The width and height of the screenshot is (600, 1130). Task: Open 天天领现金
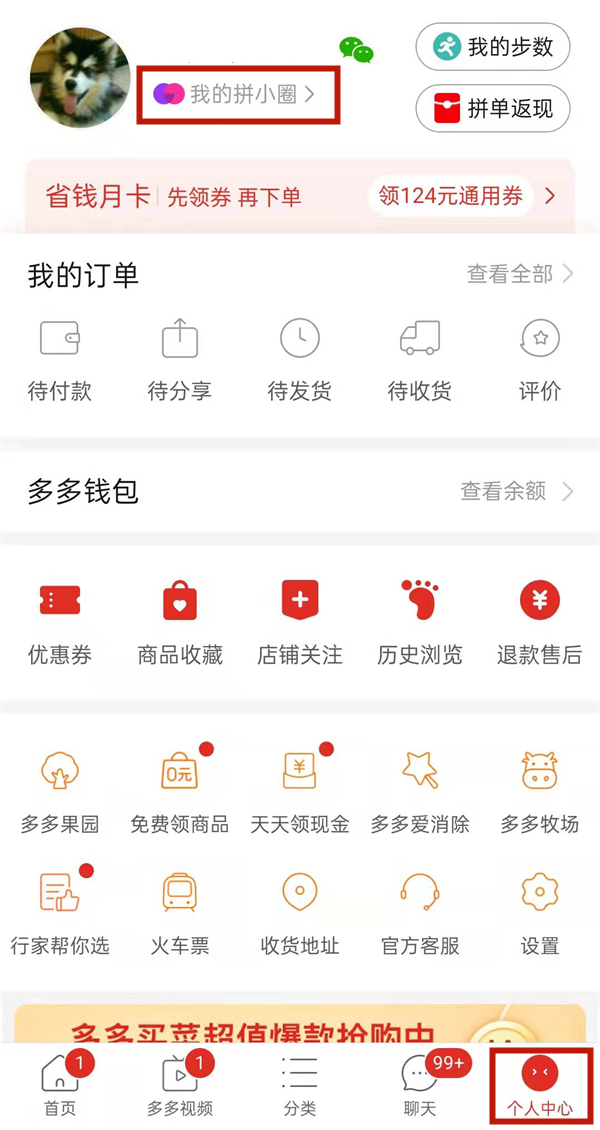click(300, 792)
